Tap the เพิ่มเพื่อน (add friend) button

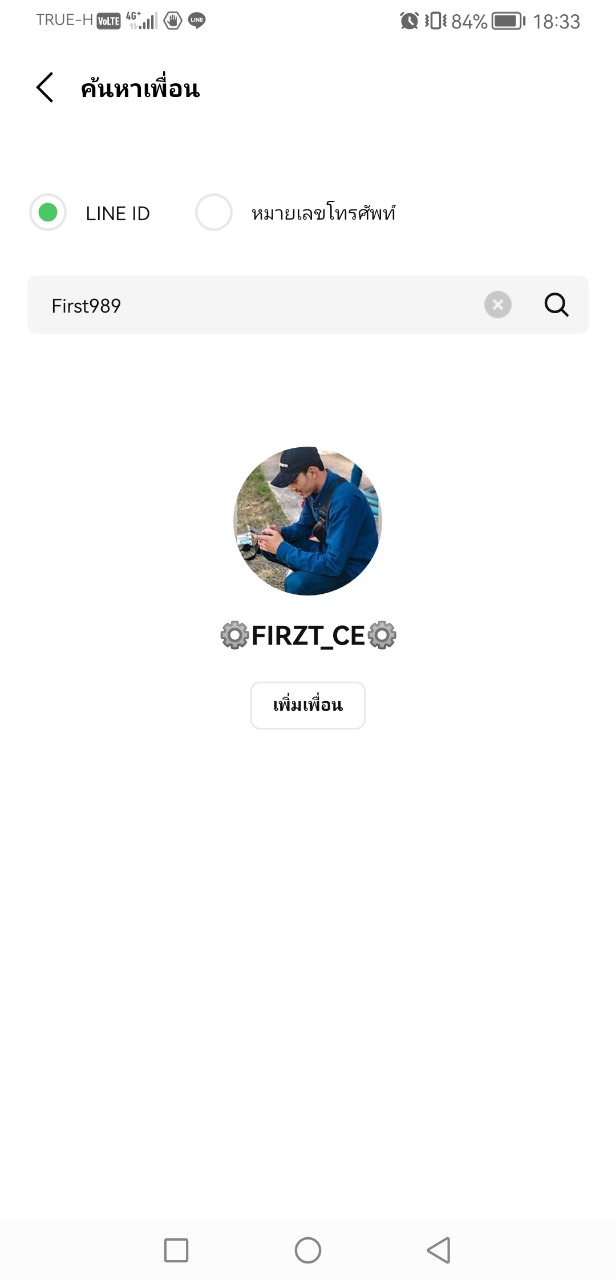click(x=308, y=705)
